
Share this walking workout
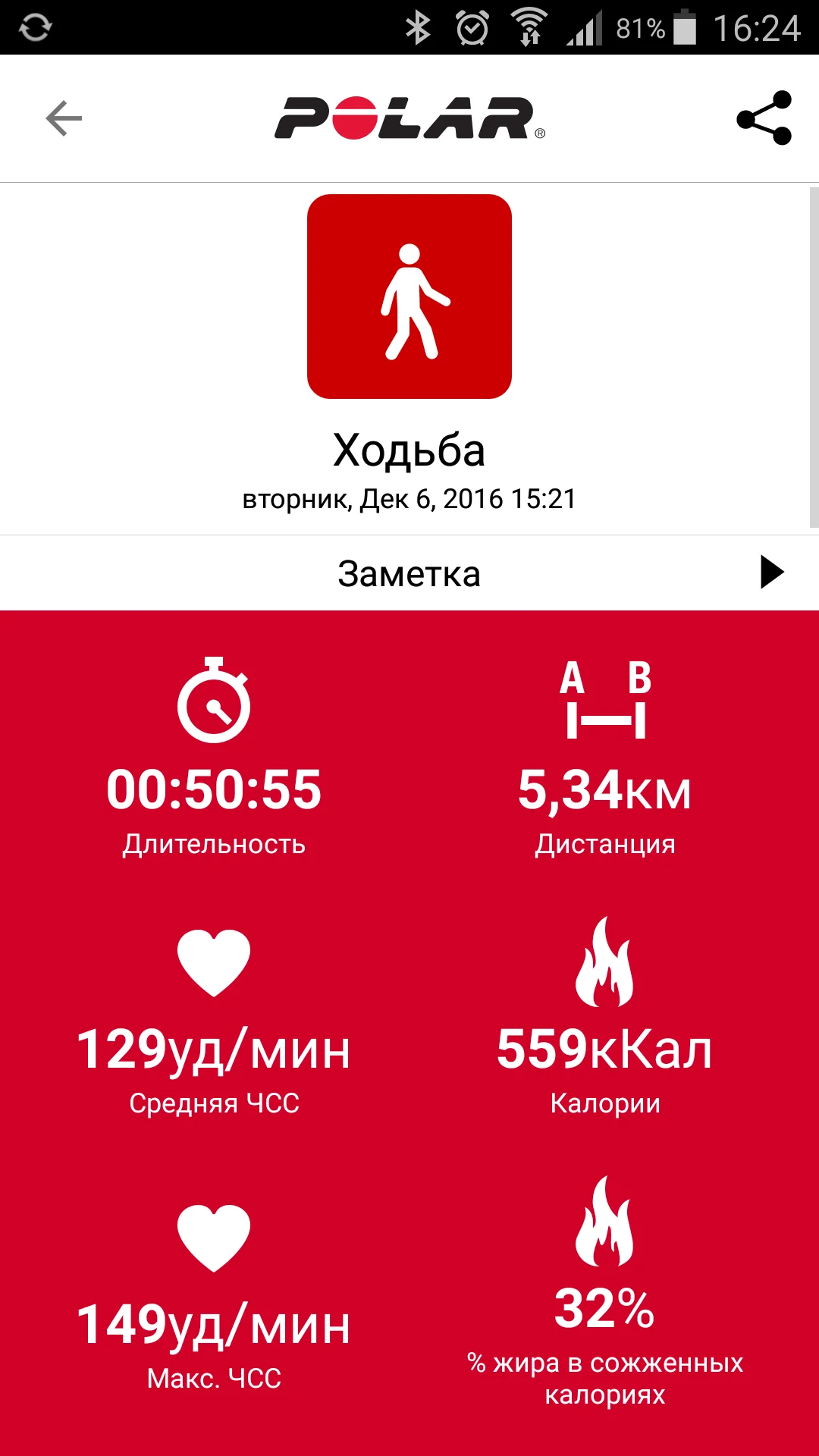(x=764, y=118)
